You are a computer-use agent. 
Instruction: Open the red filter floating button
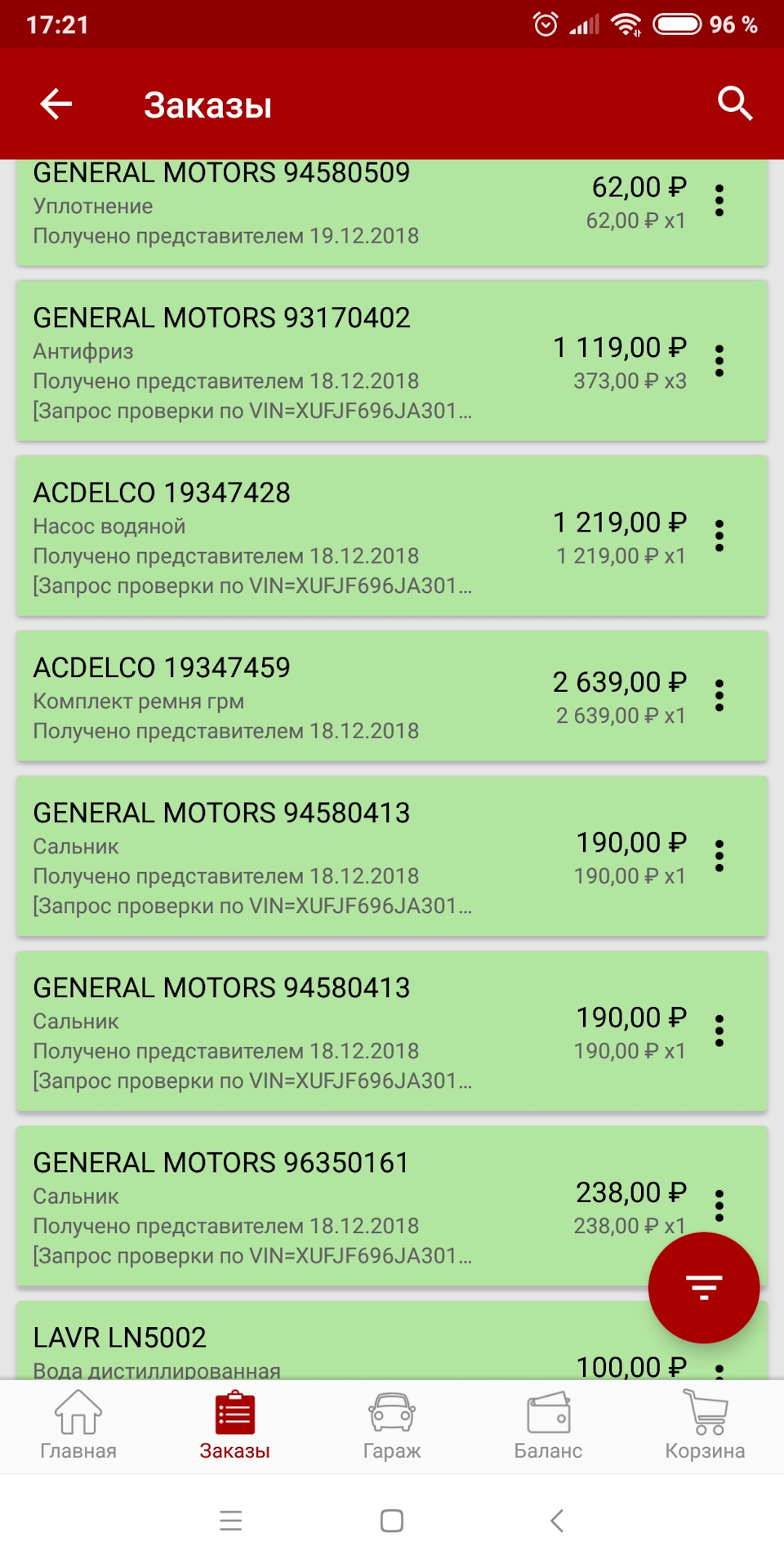(703, 1288)
